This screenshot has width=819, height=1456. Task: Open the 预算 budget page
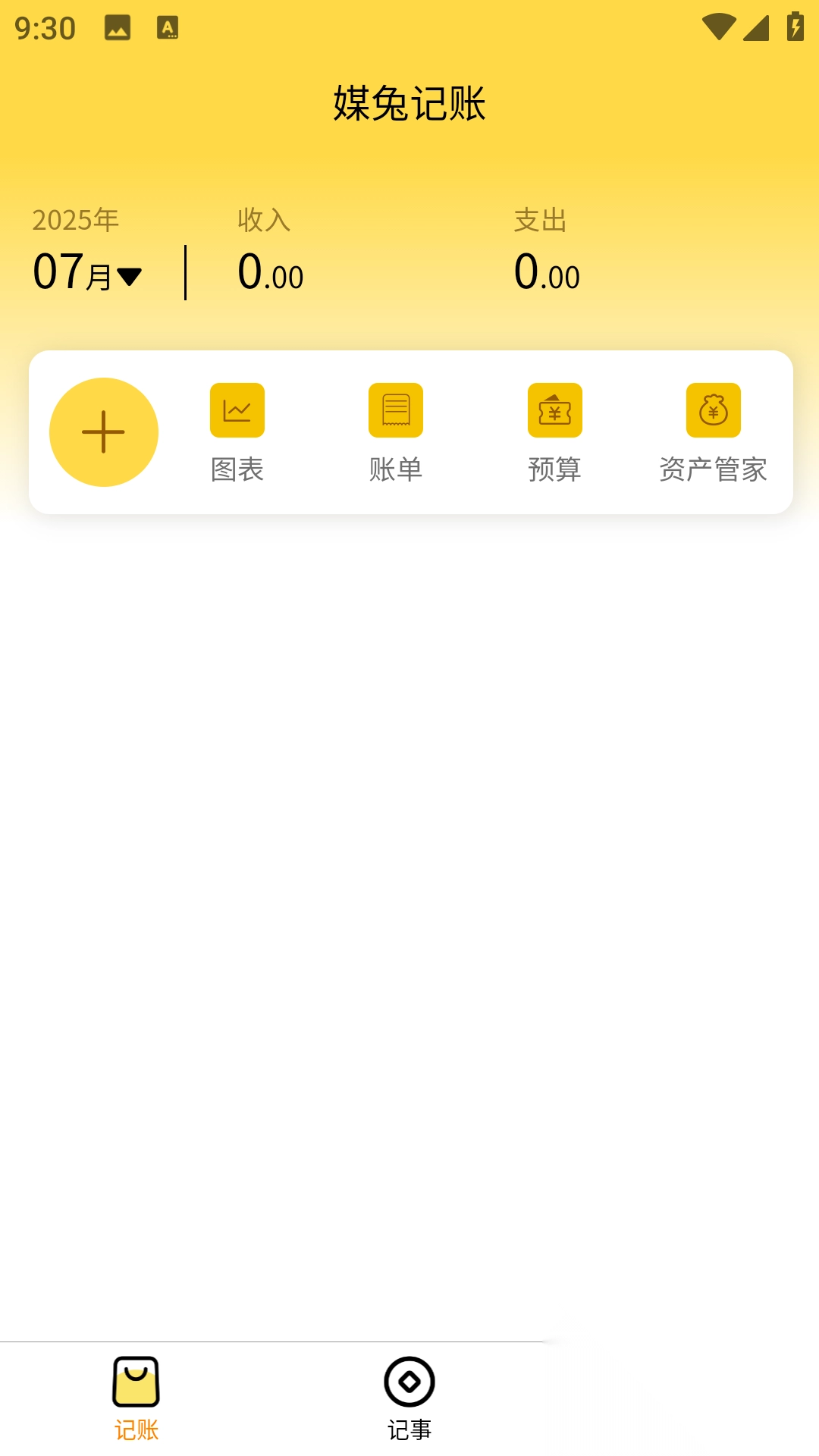554,432
